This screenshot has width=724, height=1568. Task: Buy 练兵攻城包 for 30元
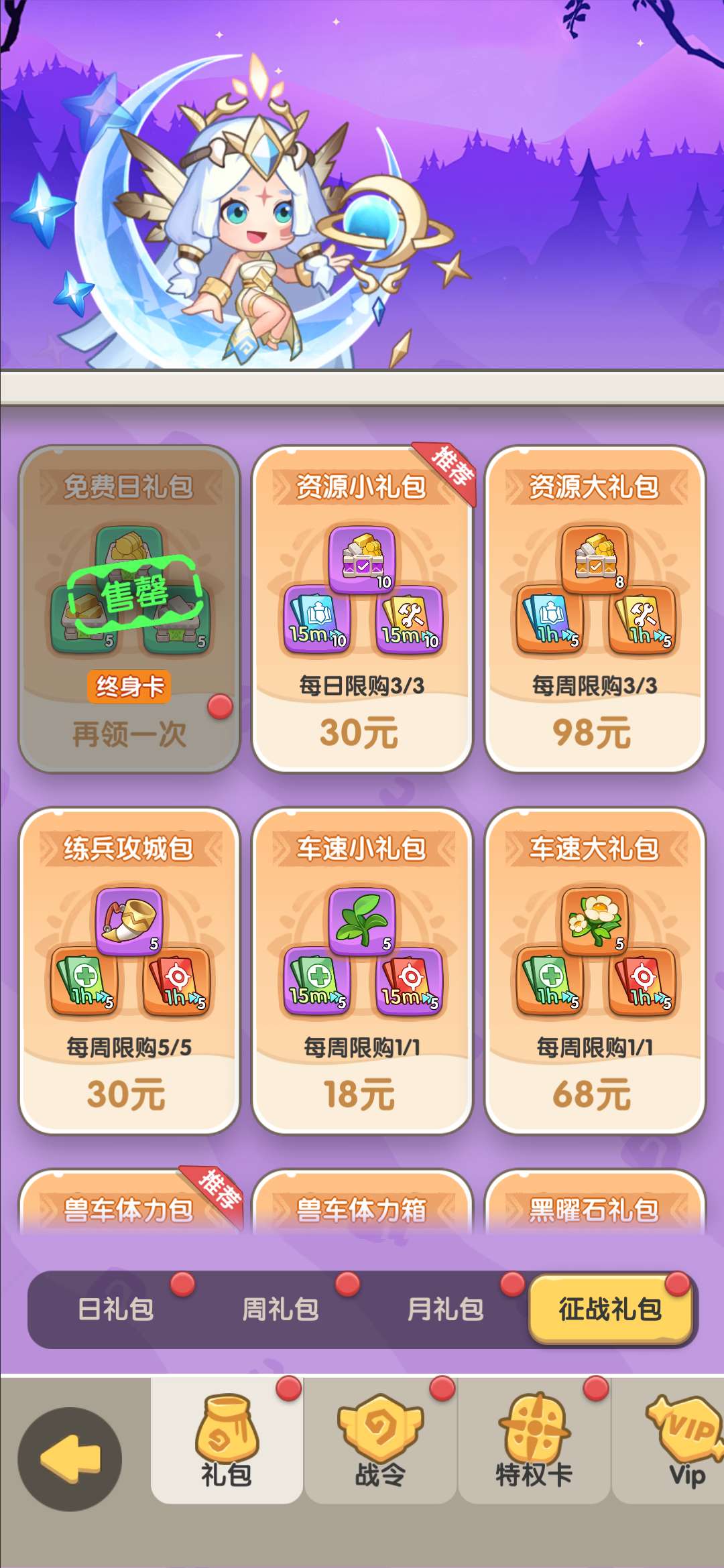coord(127,1094)
